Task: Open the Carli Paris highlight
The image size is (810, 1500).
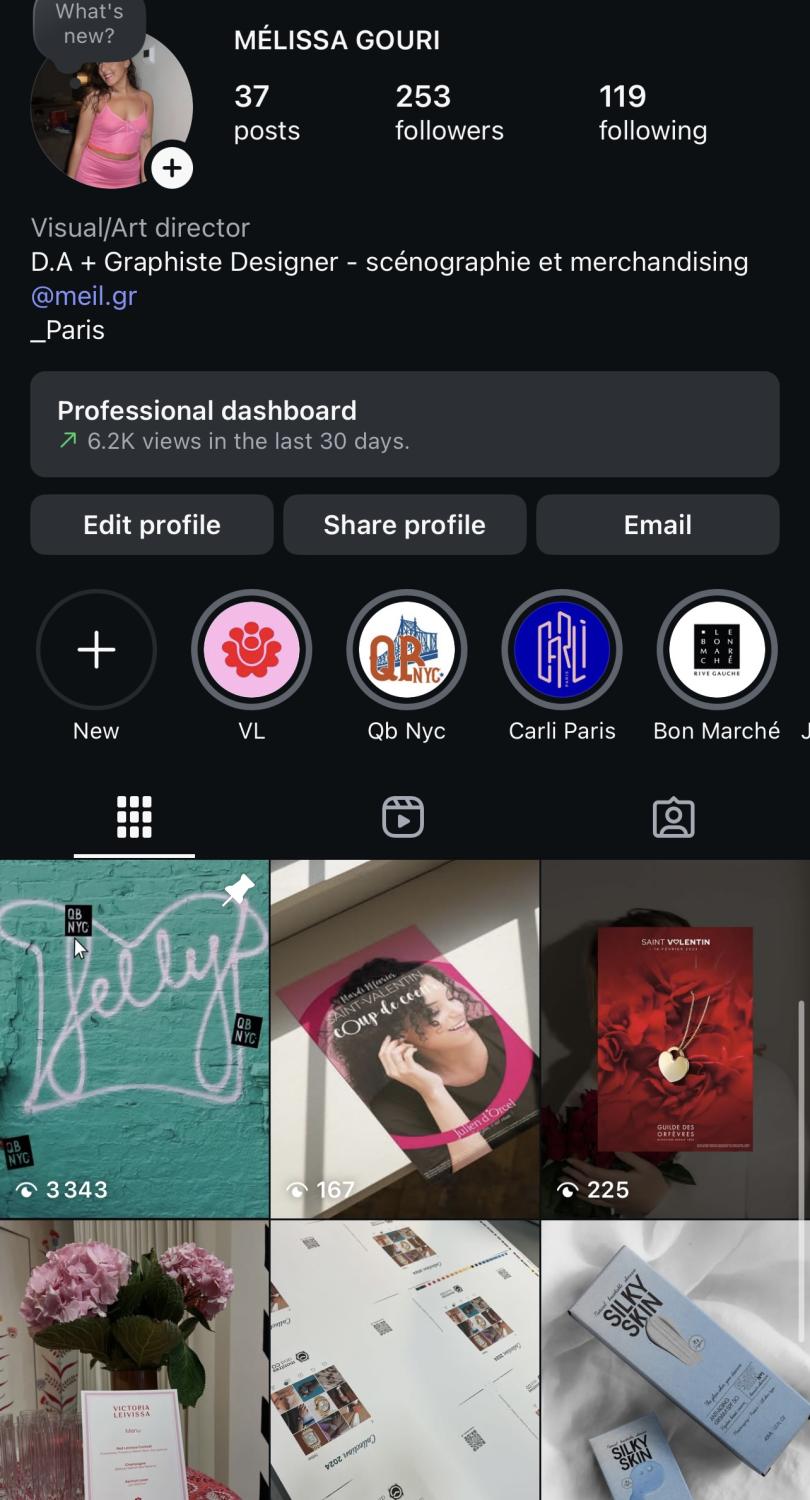Action: click(562, 650)
